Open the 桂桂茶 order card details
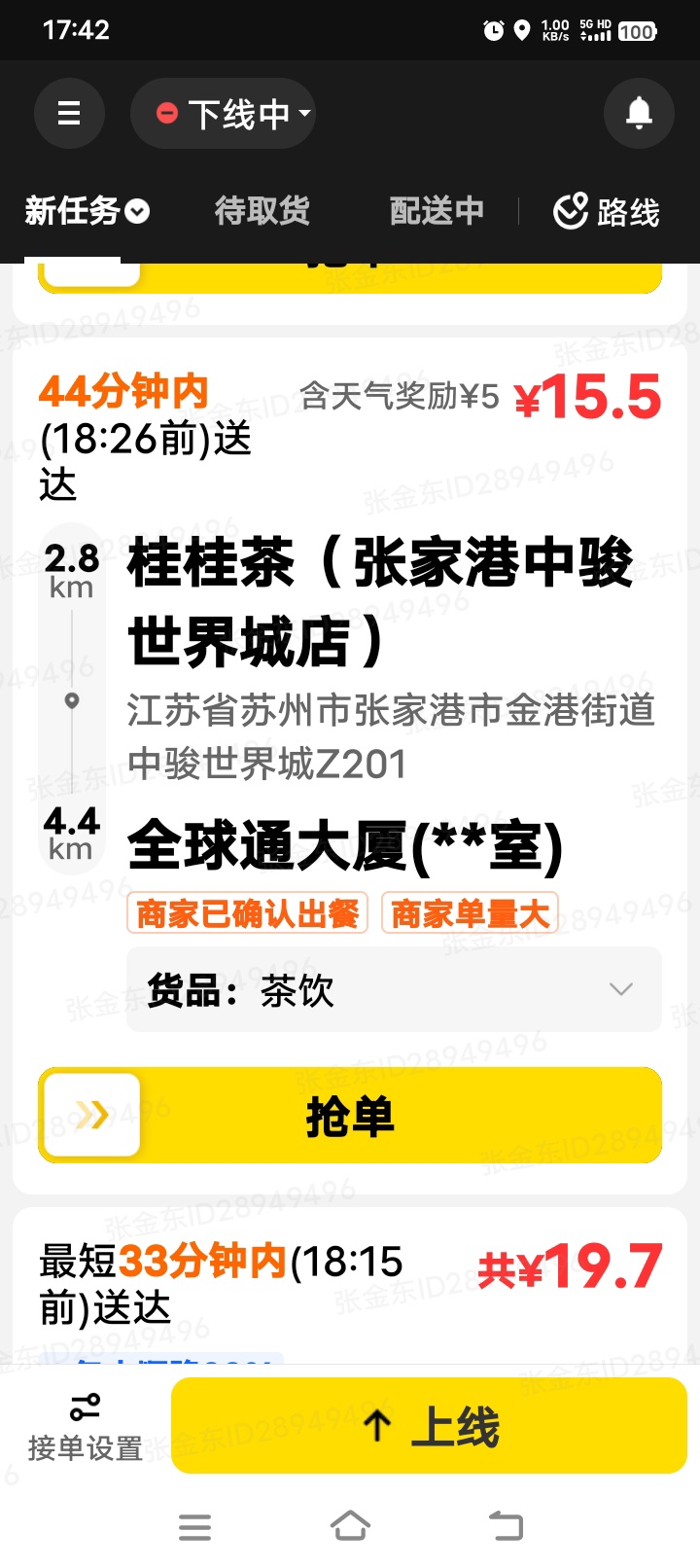This screenshot has height=1568, width=700. pos(379,603)
